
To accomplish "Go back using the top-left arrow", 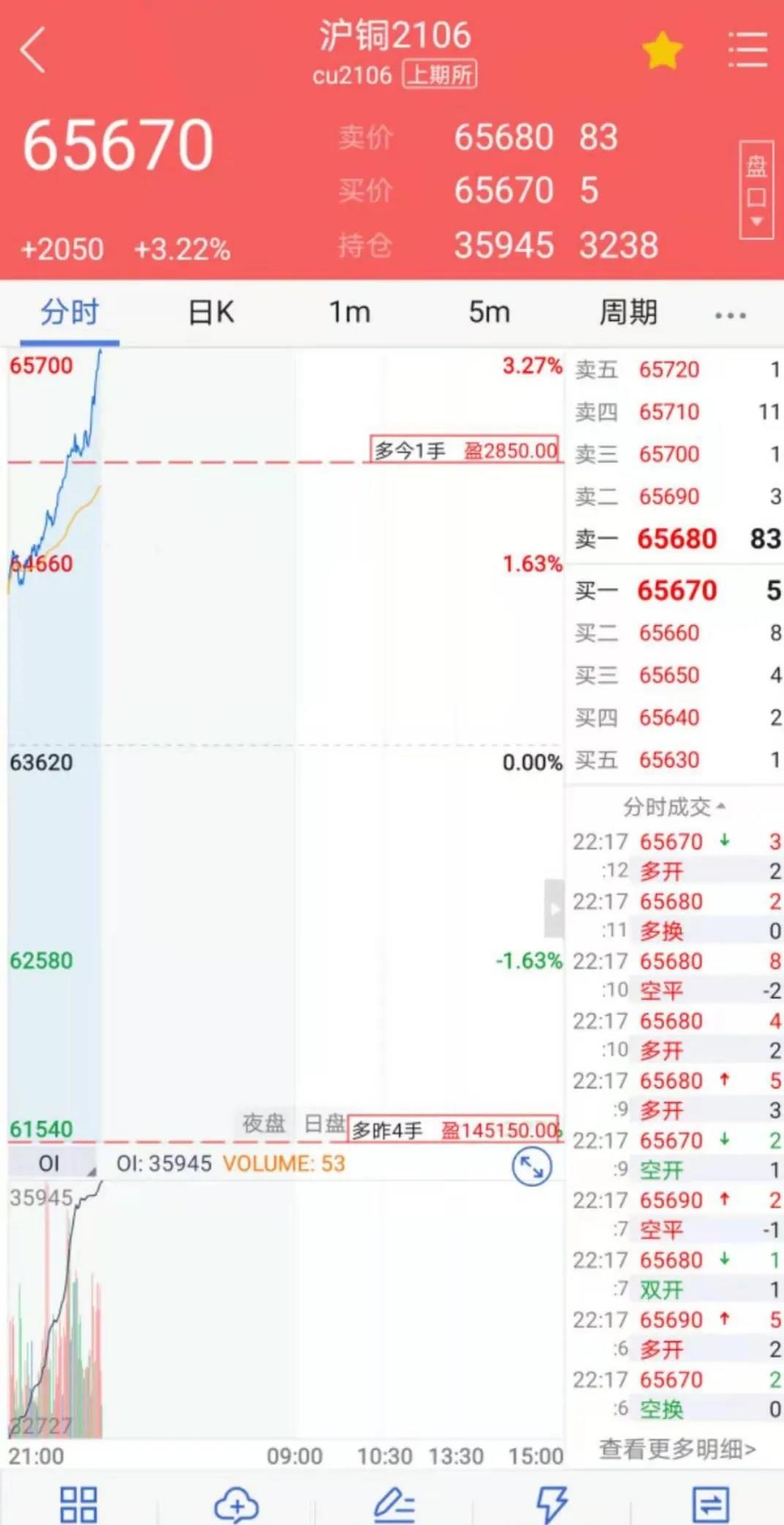I will tap(34, 50).
